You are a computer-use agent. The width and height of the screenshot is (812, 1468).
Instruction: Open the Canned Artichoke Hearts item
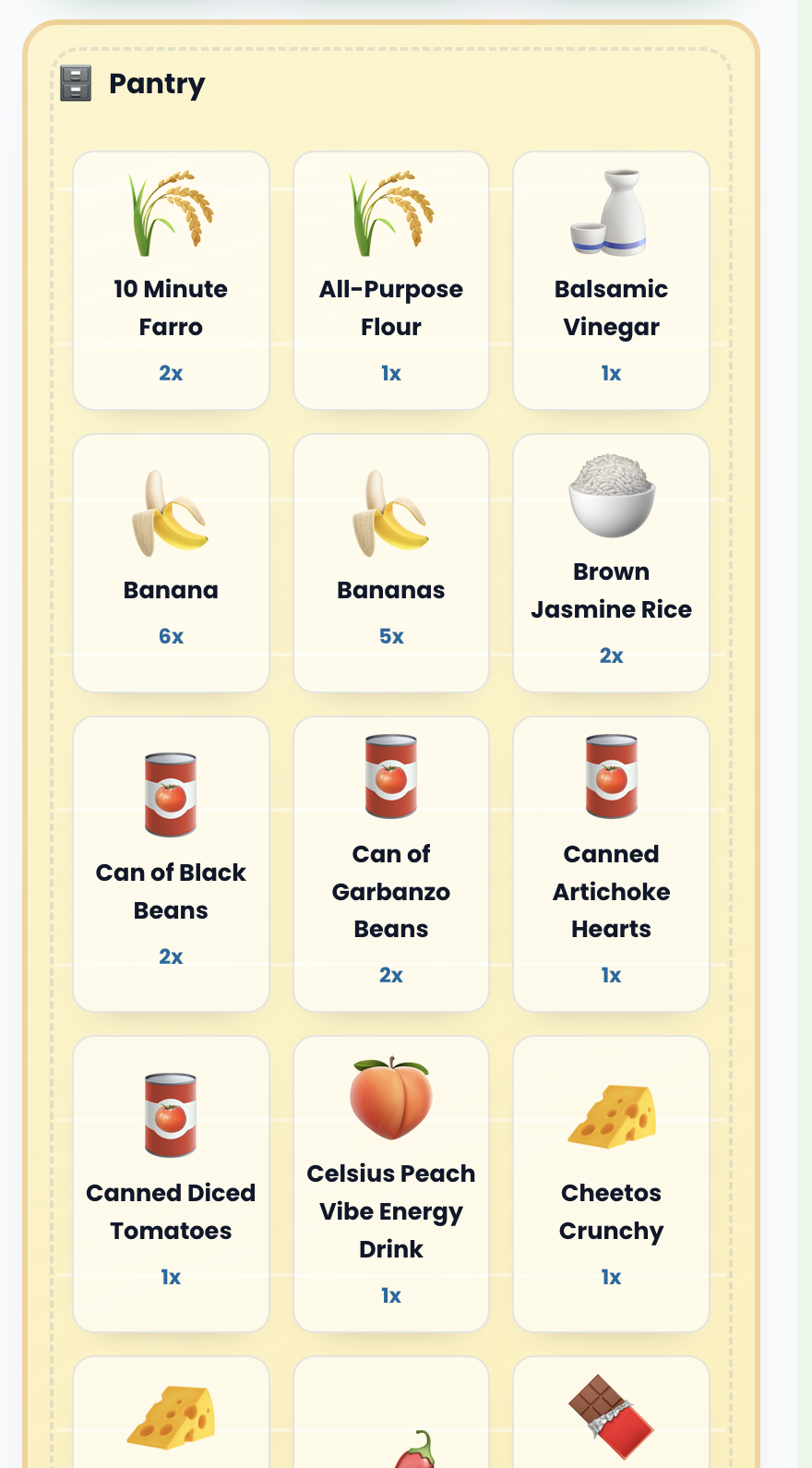(611, 863)
